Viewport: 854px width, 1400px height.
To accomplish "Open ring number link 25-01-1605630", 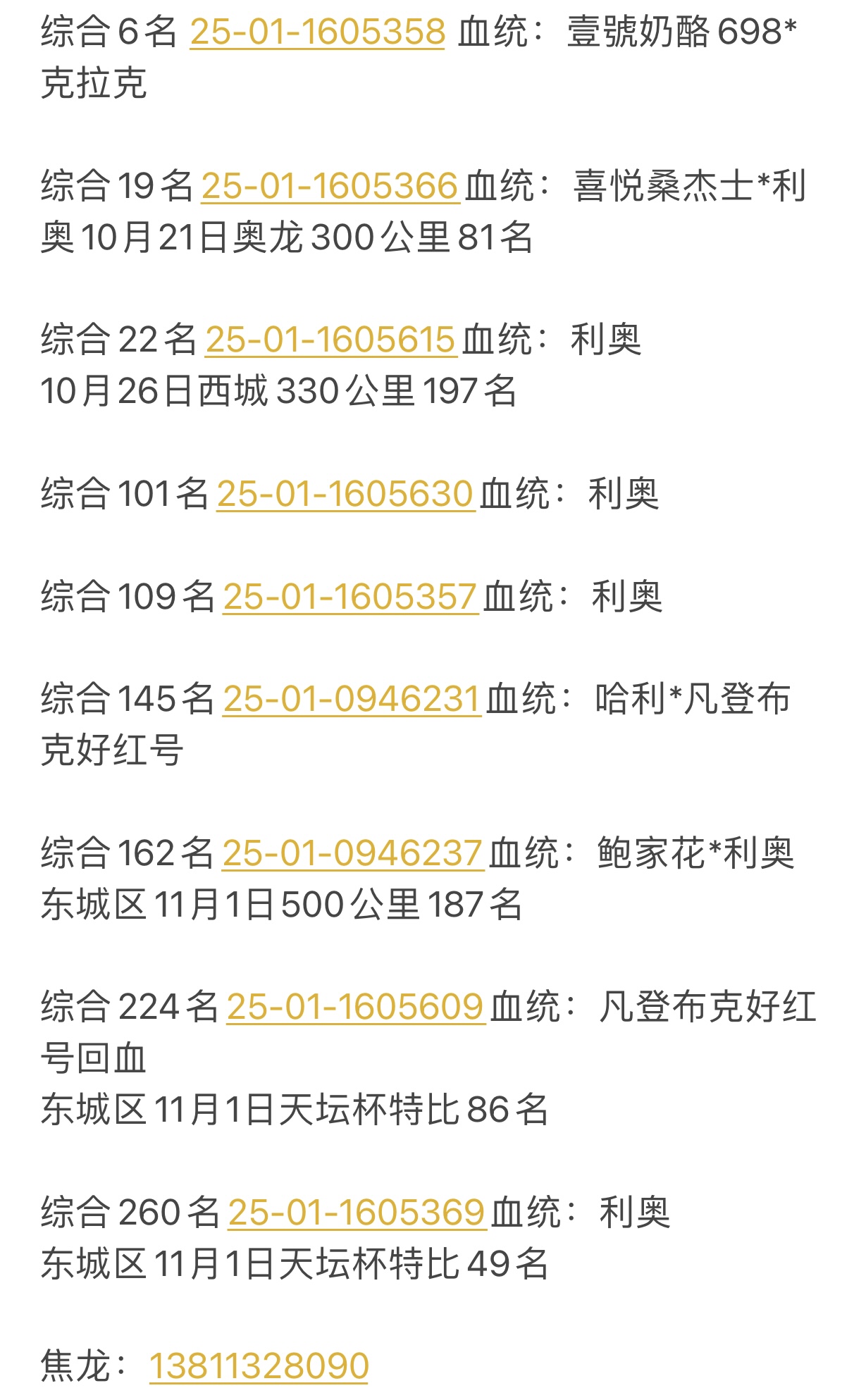I will coord(345,494).
